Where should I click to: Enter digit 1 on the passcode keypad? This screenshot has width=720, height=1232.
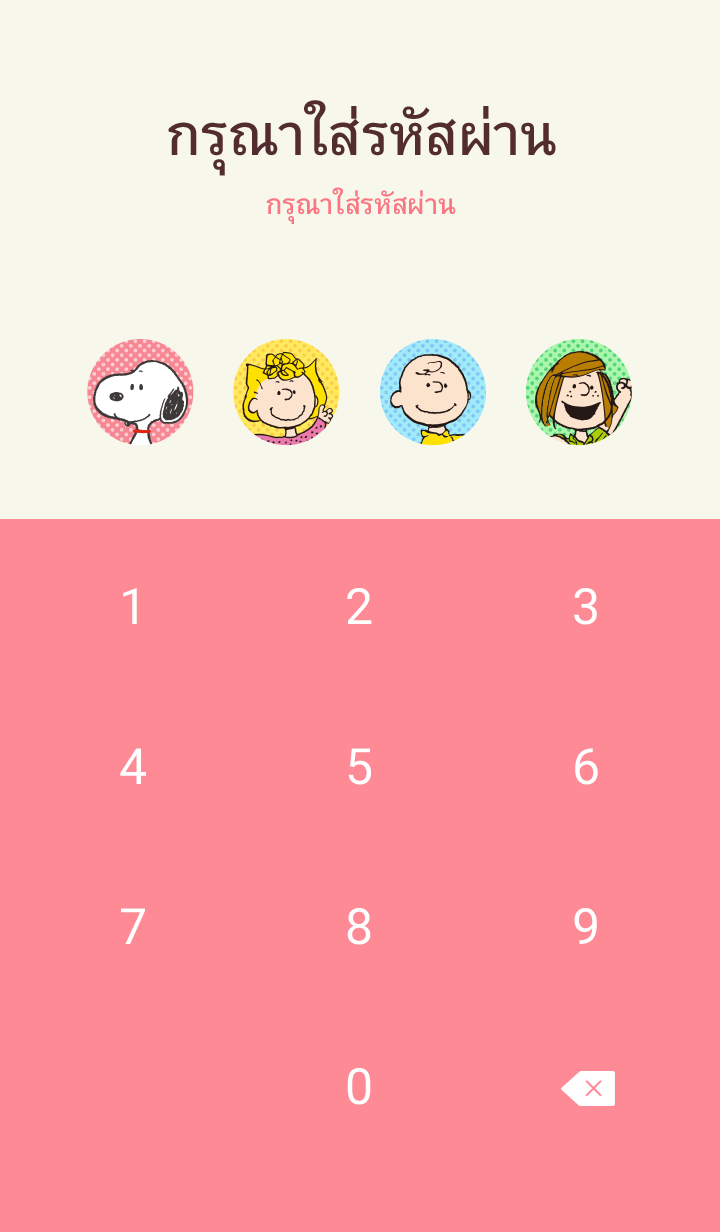pos(132,607)
